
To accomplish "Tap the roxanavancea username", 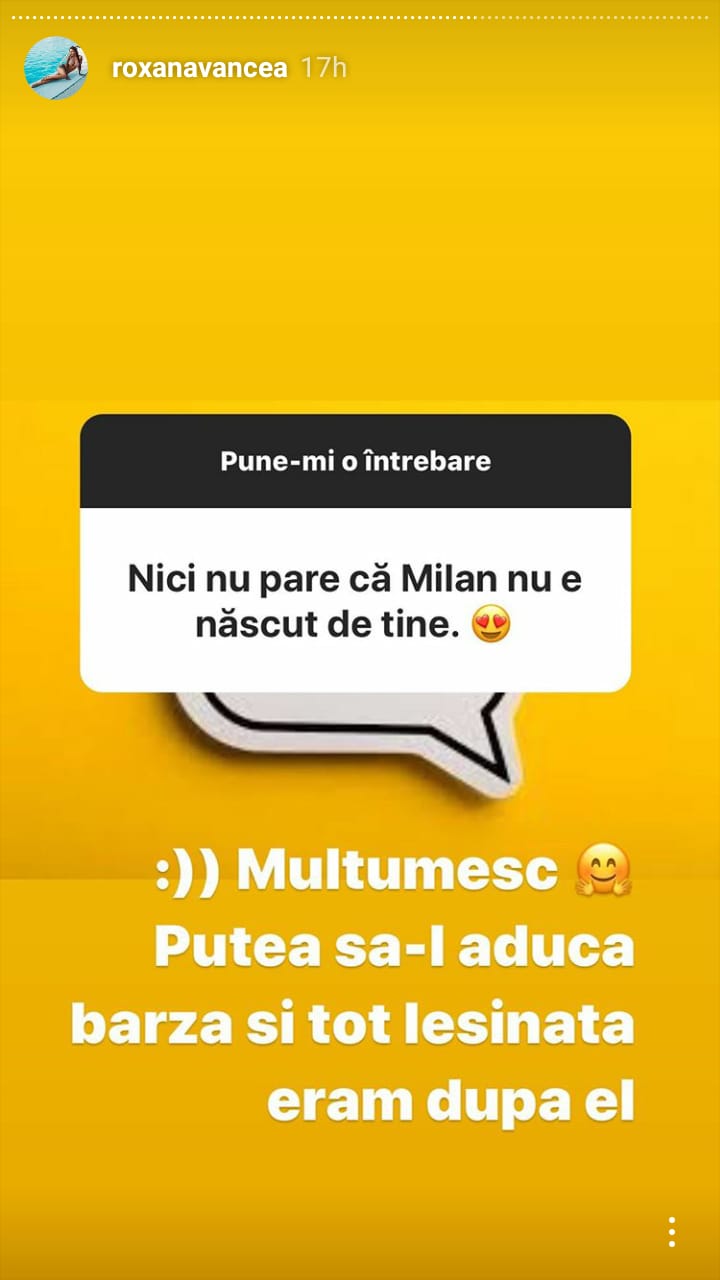I will 199,69.
